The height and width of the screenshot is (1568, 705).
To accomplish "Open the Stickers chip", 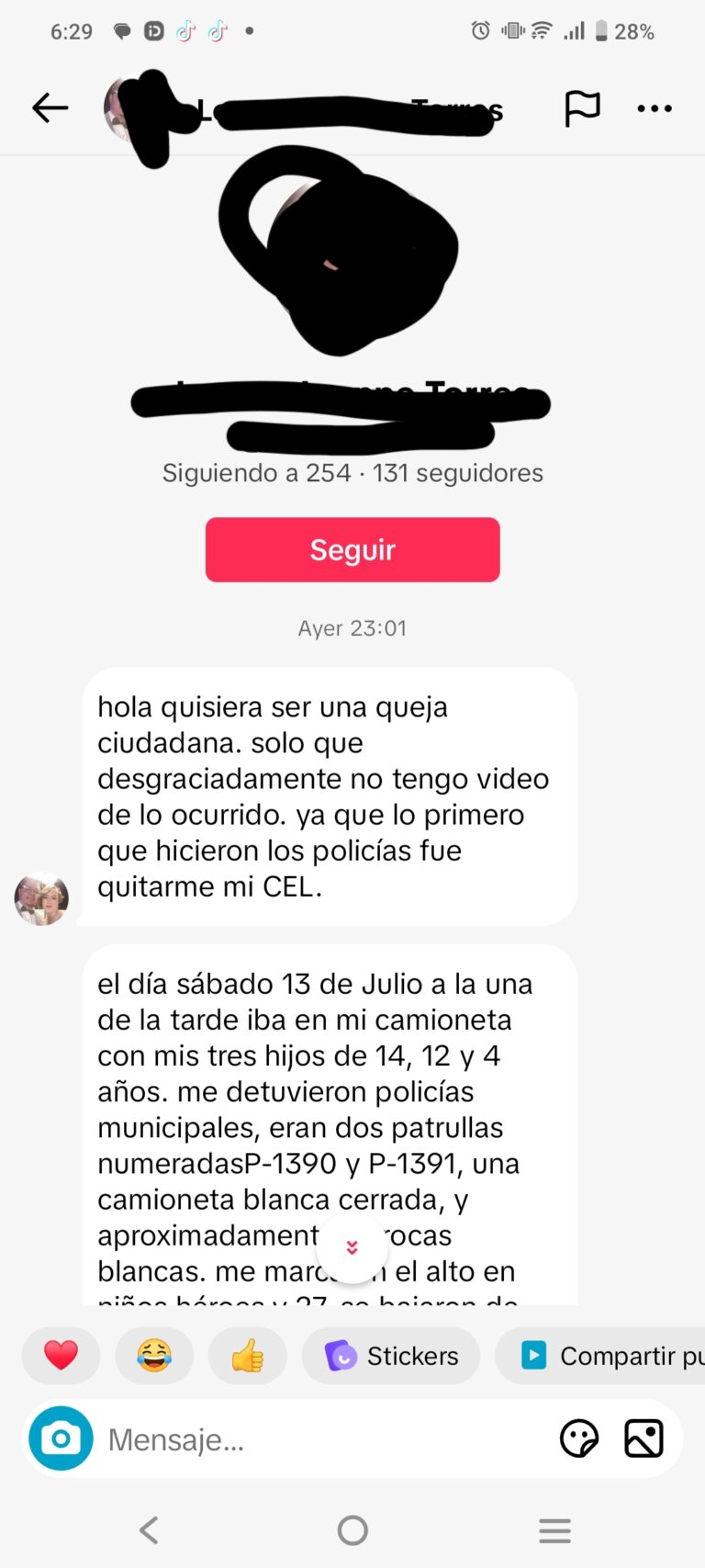I will (391, 1355).
